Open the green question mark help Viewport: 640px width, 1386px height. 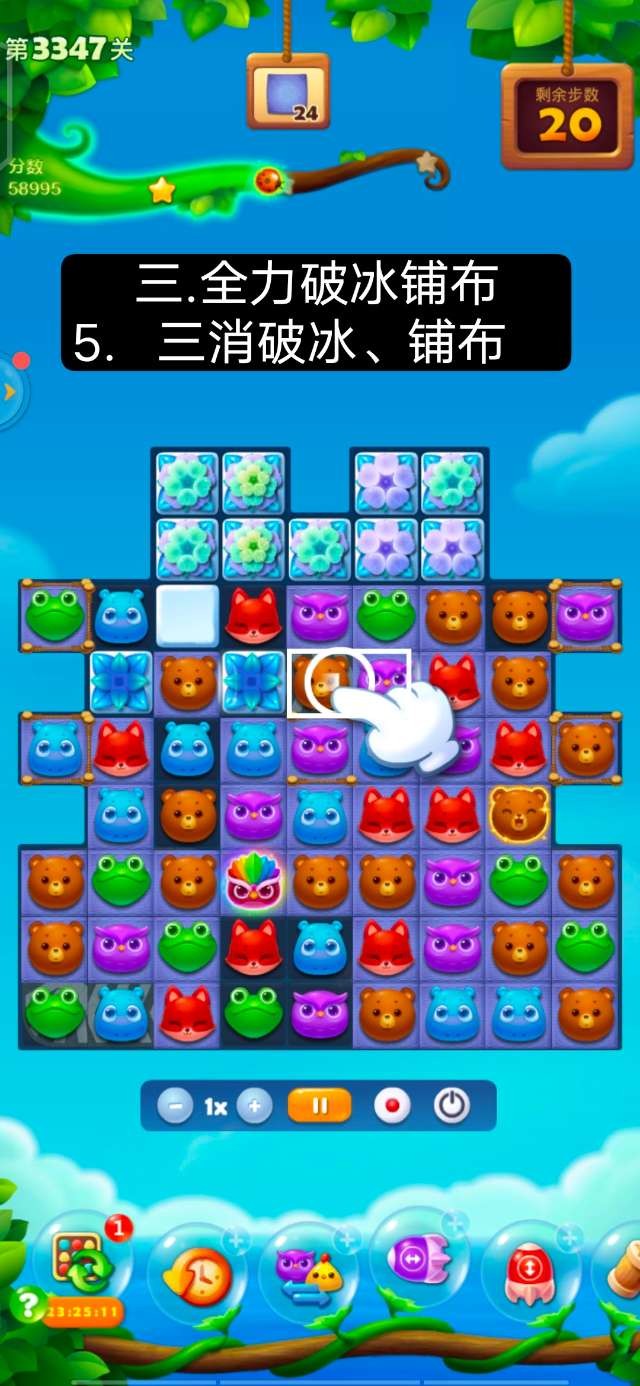[27, 1303]
